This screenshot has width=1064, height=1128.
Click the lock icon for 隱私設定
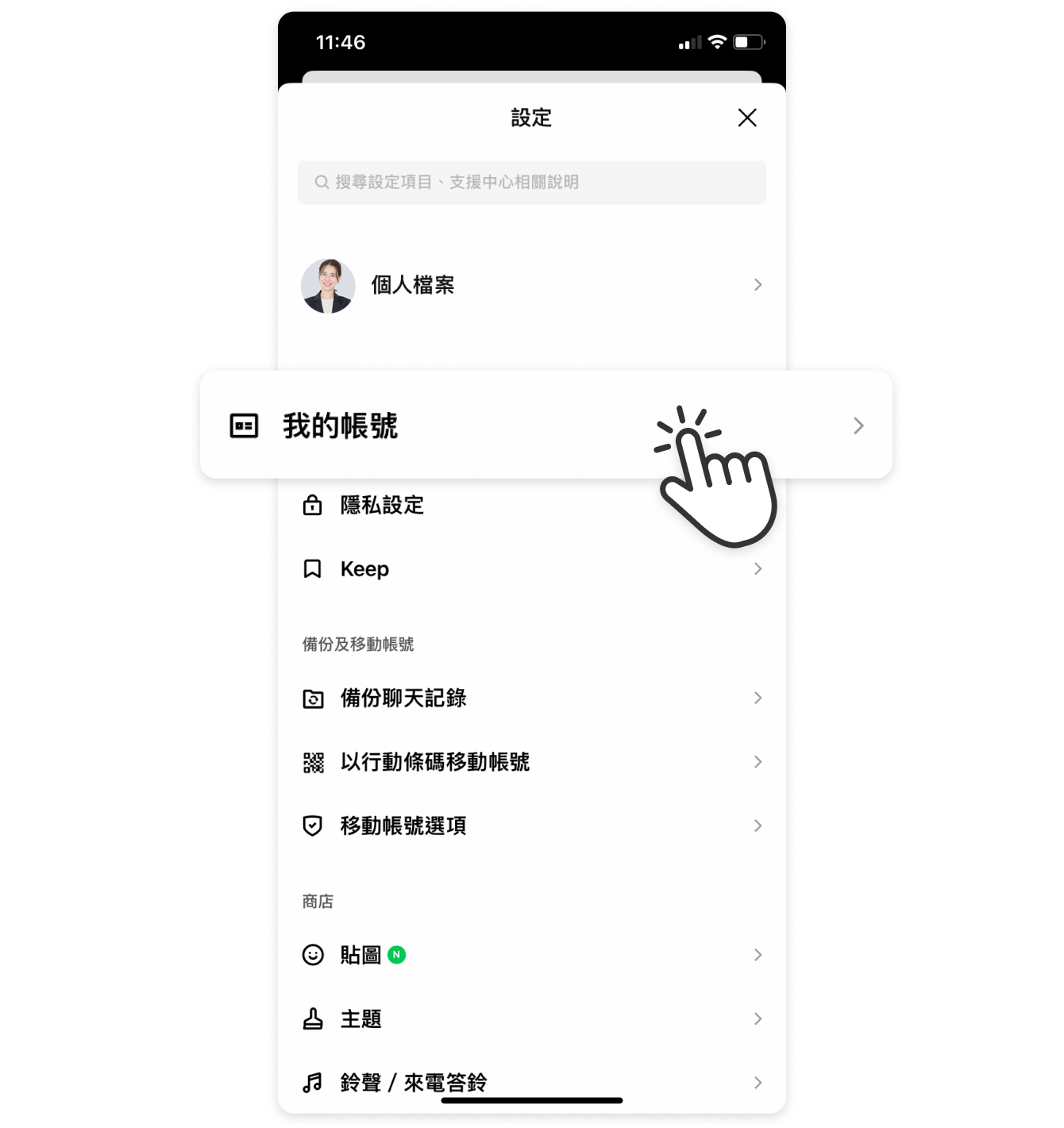(x=313, y=505)
